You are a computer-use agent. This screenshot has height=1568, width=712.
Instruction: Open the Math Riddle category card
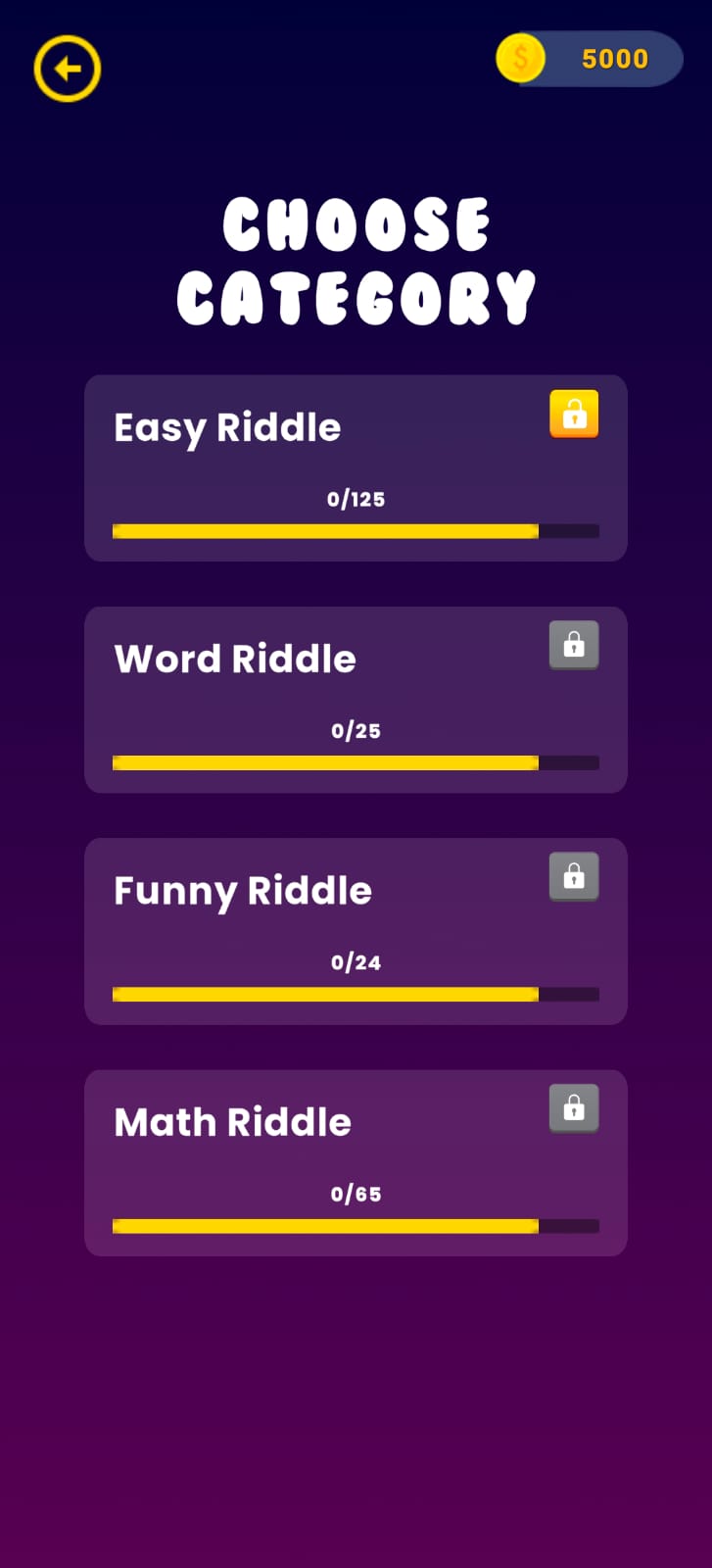point(356,1163)
